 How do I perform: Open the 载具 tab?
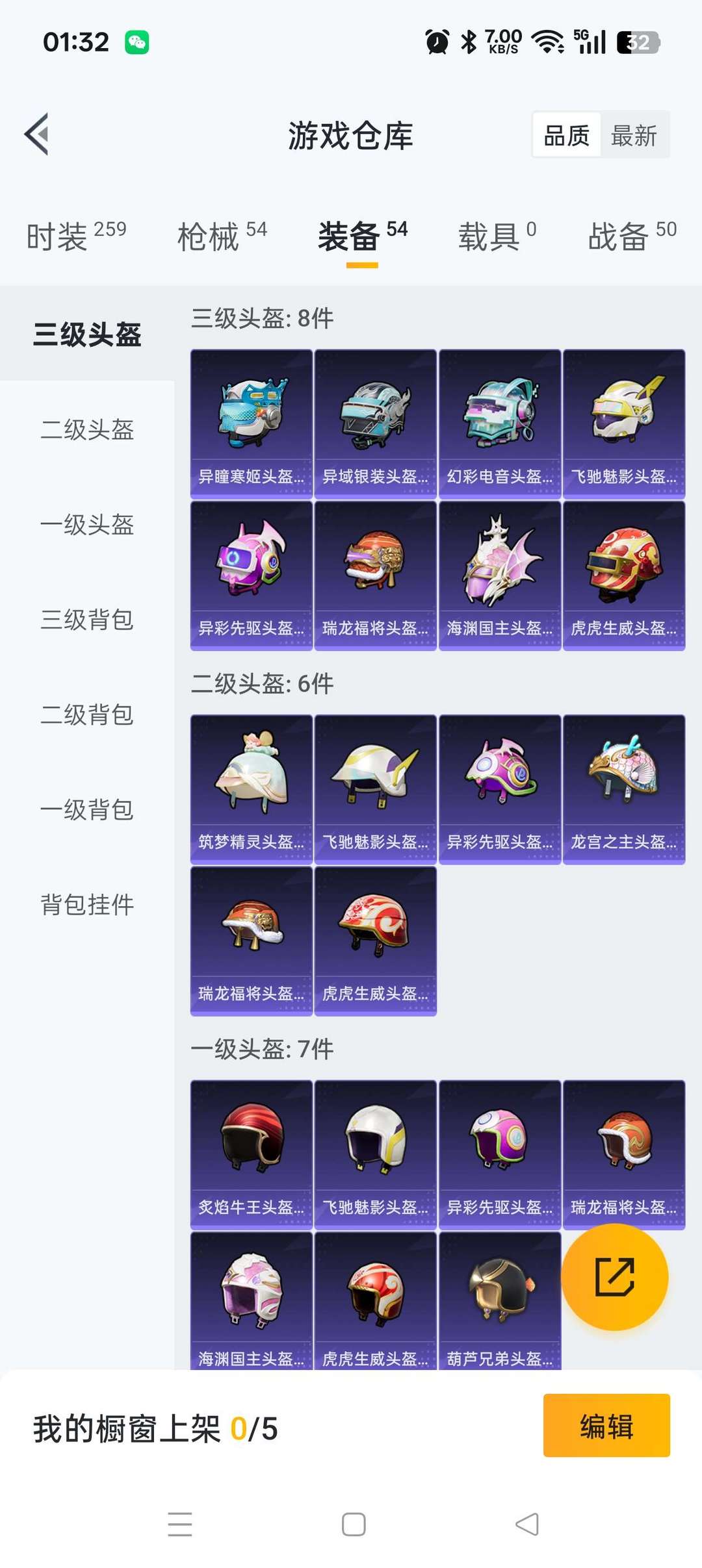pos(497,235)
